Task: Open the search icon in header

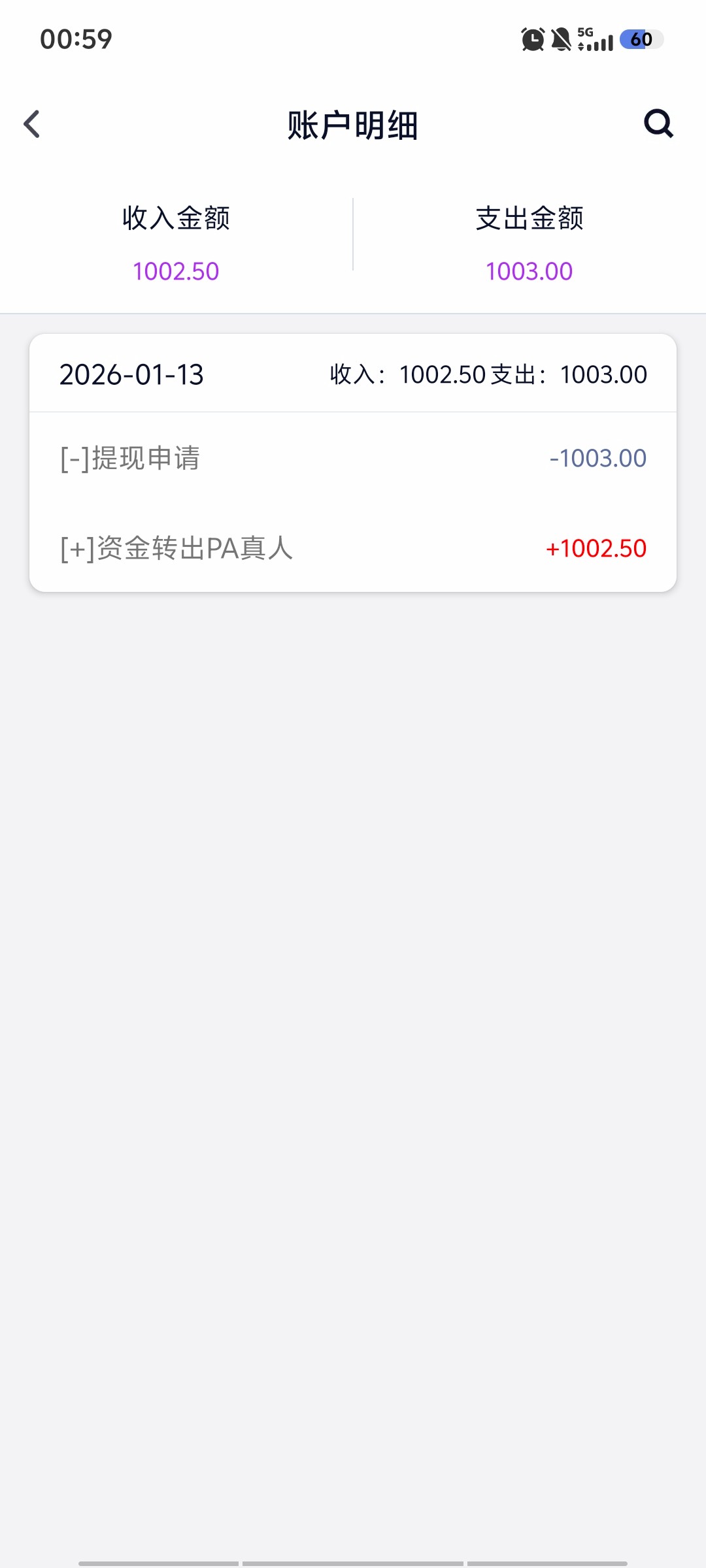Action: [x=658, y=123]
